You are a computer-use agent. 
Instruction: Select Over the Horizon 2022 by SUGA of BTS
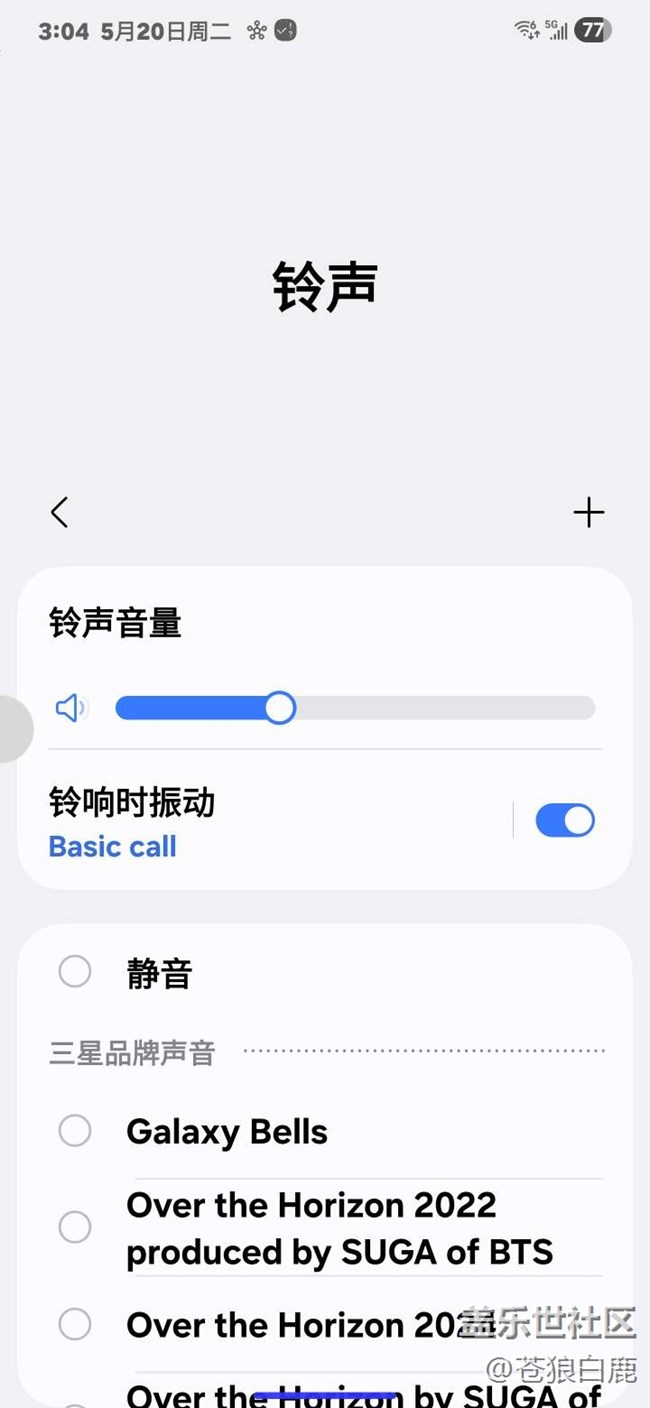click(x=325, y=1227)
